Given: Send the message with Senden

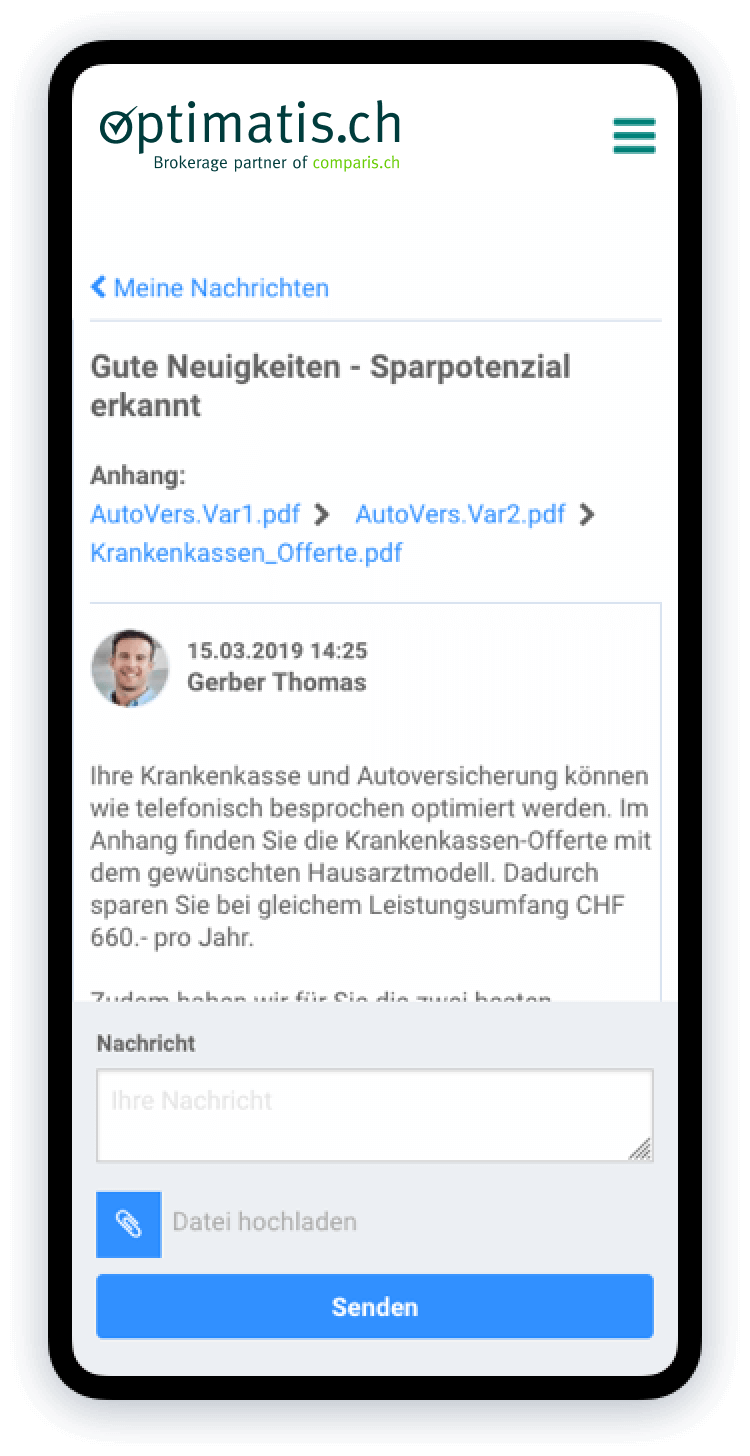Looking at the screenshot, I should coord(374,1306).
